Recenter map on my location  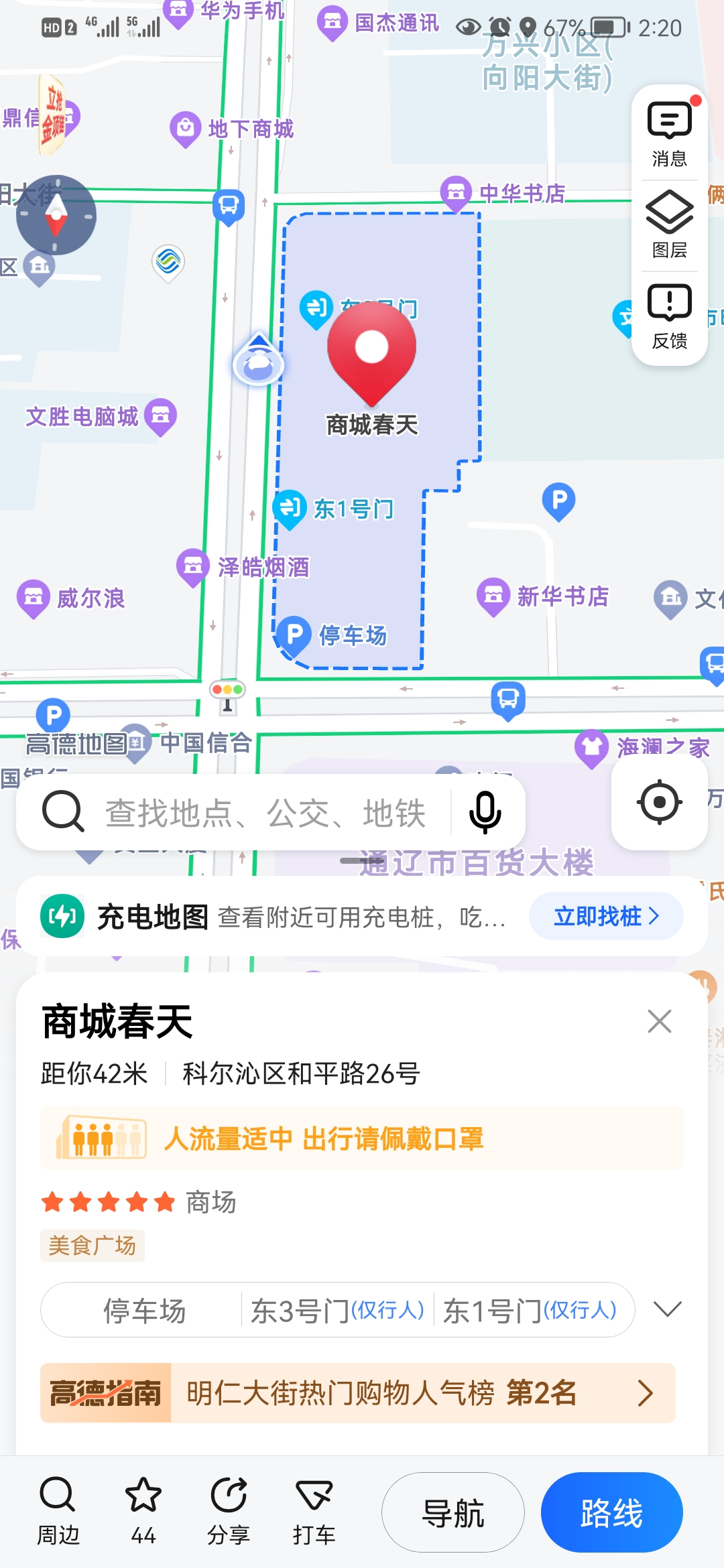[x=660, y=801]
